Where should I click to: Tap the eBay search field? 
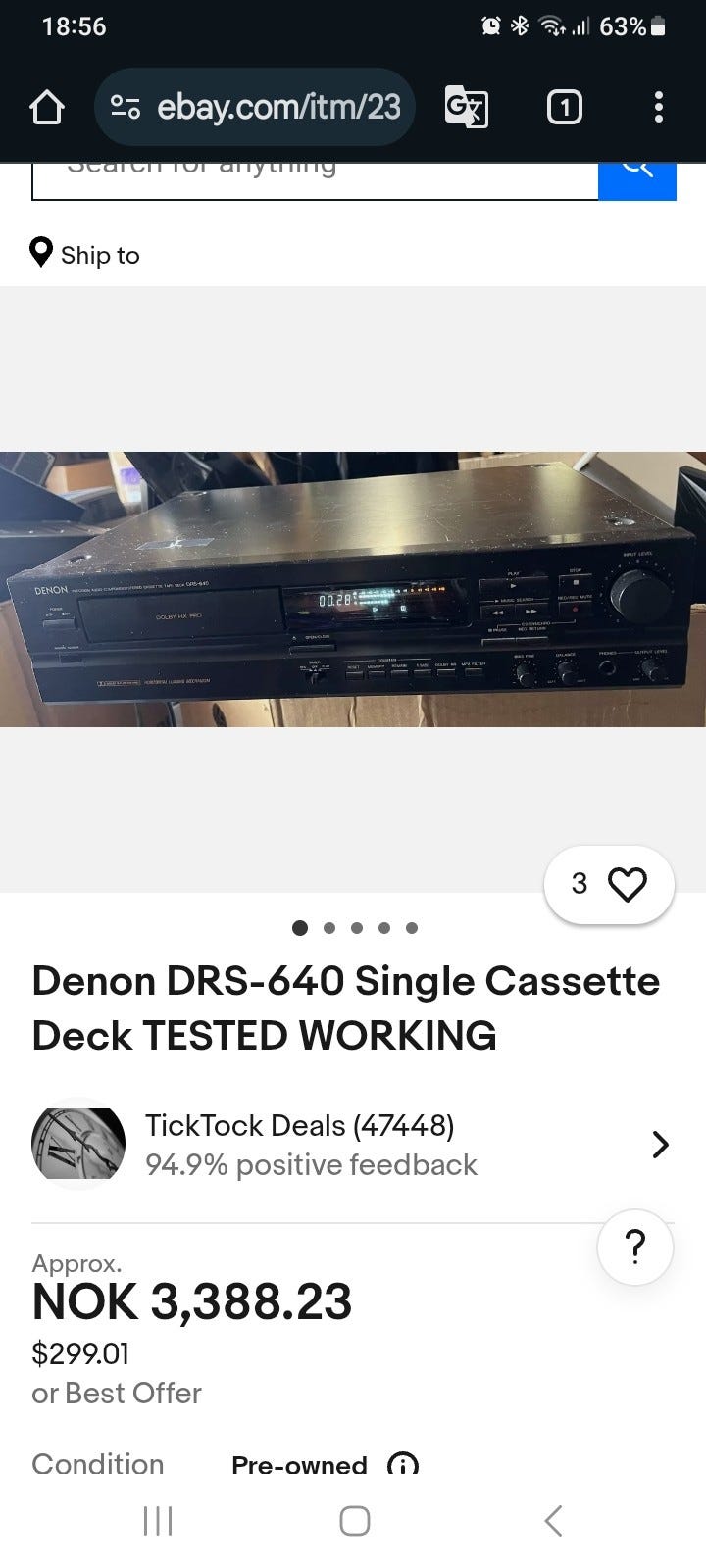(x=314, y=179)
